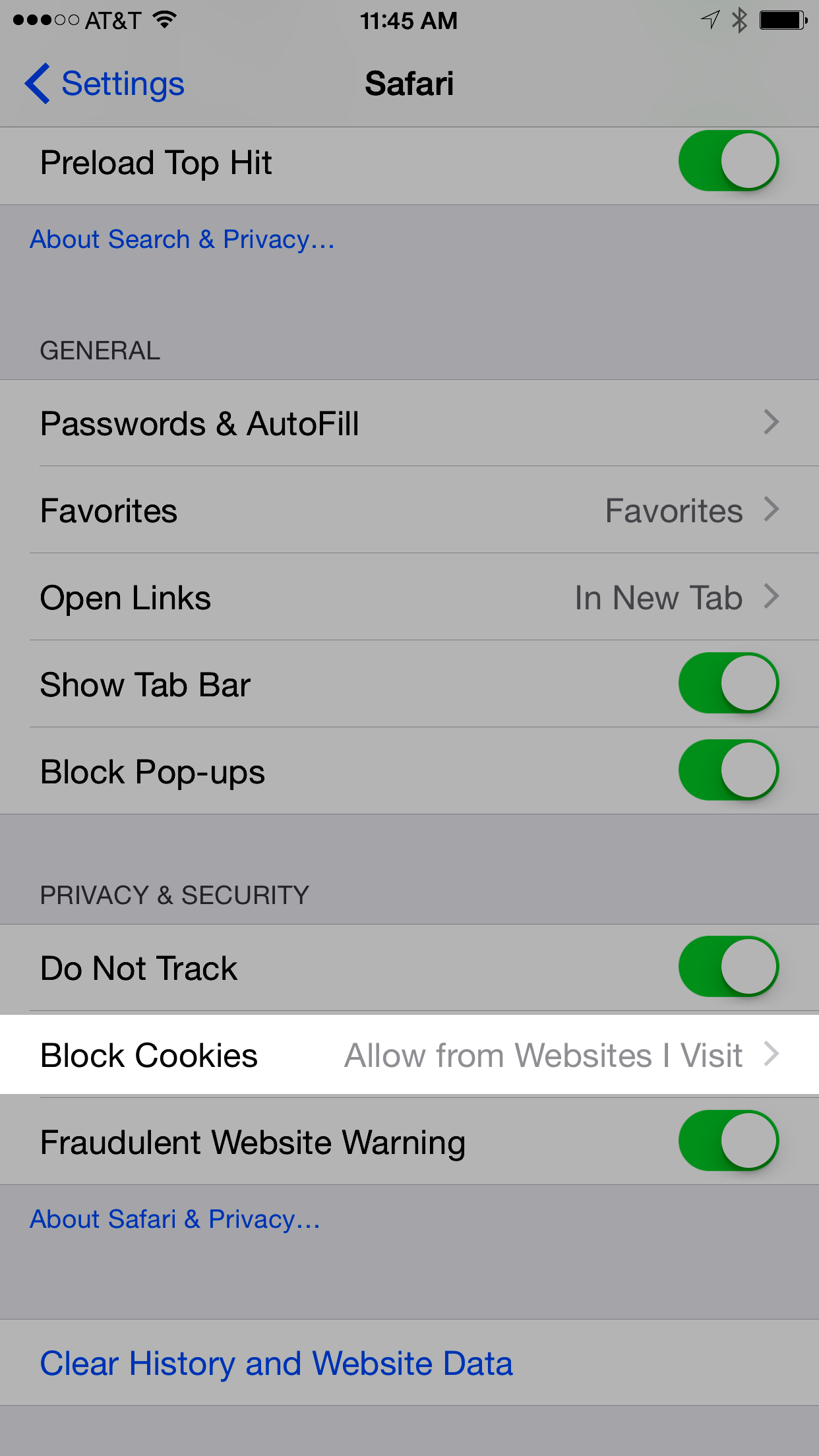Viewport: 819px width, 1456px height.
Task: Open About Search & Privacy link
Action: pos(182,239)
